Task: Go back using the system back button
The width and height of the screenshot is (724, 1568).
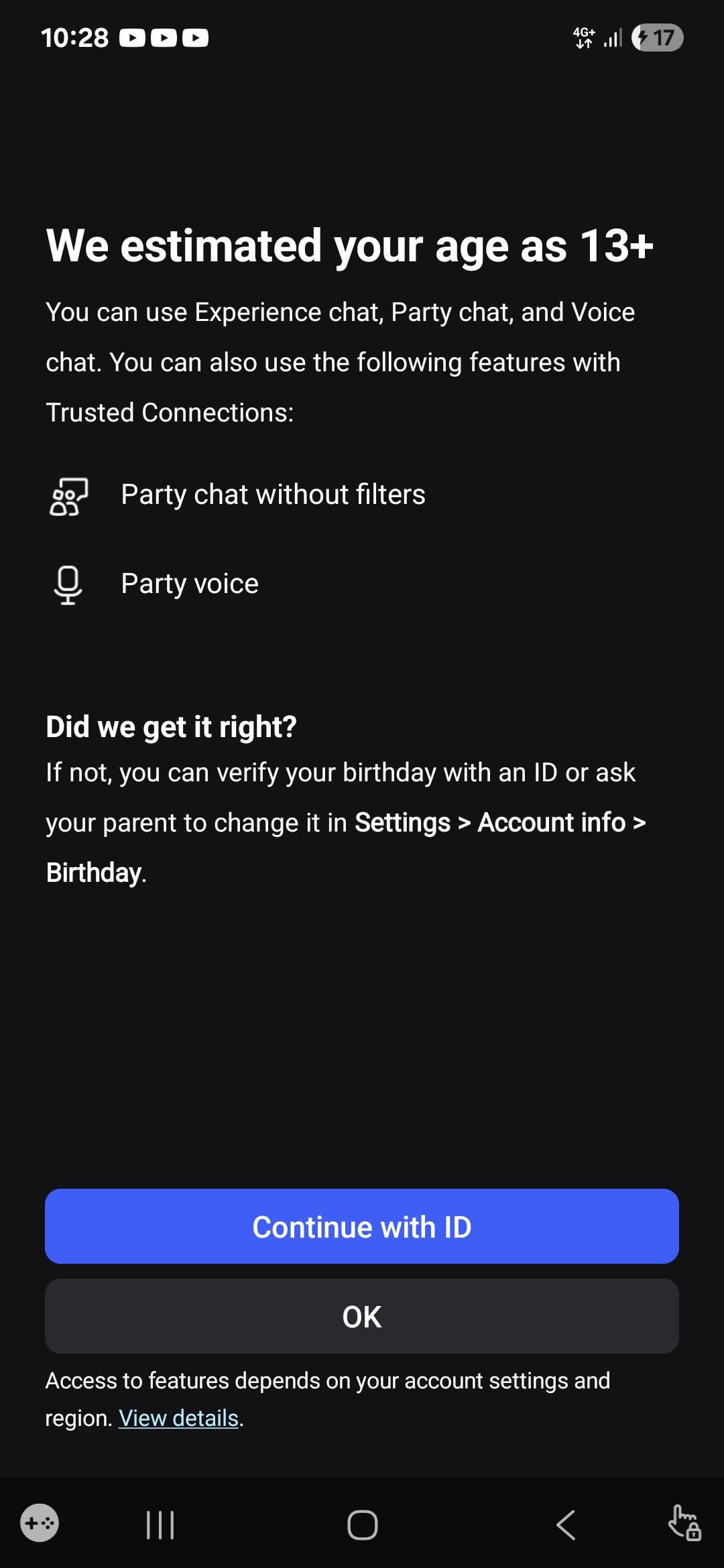Action: (565, 1525)
